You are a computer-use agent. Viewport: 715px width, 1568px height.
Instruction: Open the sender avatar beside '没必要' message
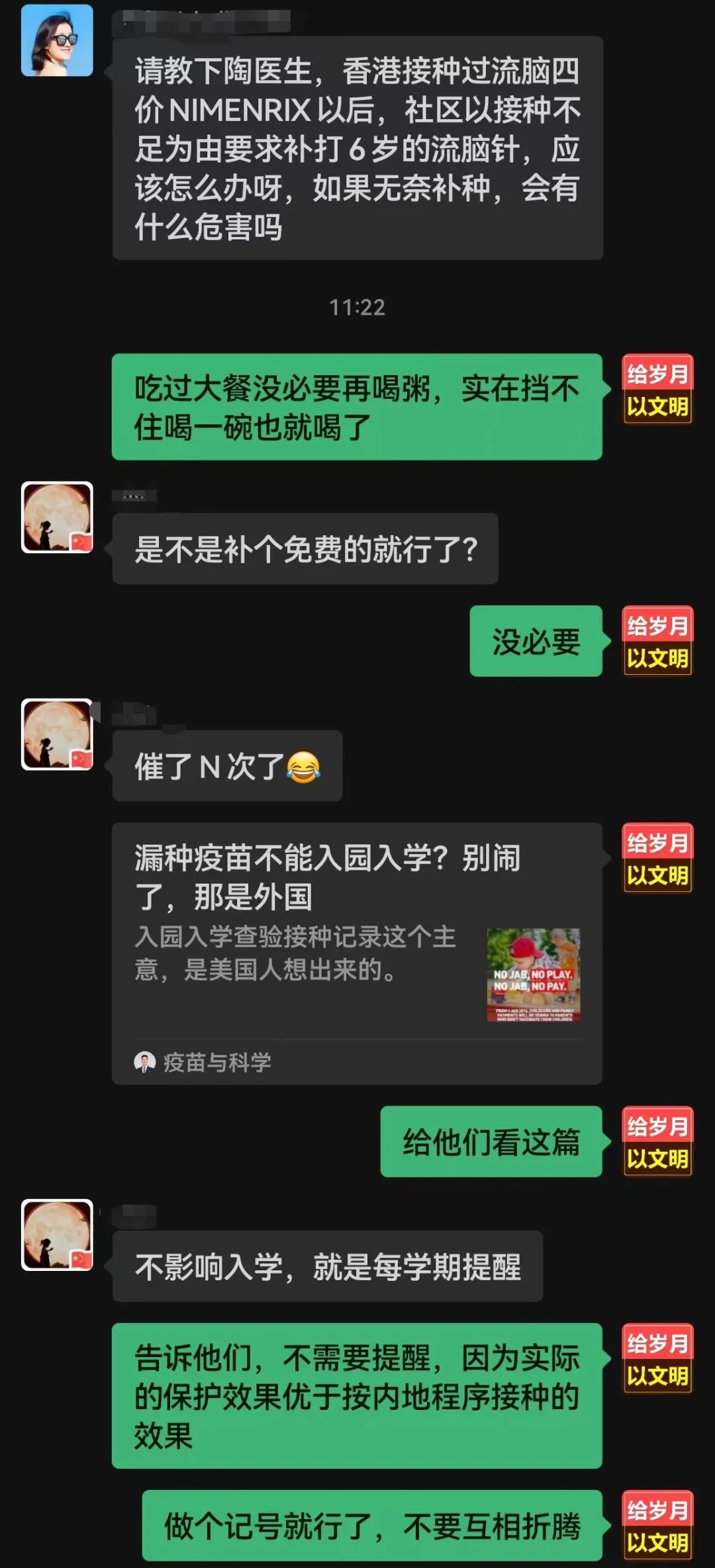tap(657, 641)
